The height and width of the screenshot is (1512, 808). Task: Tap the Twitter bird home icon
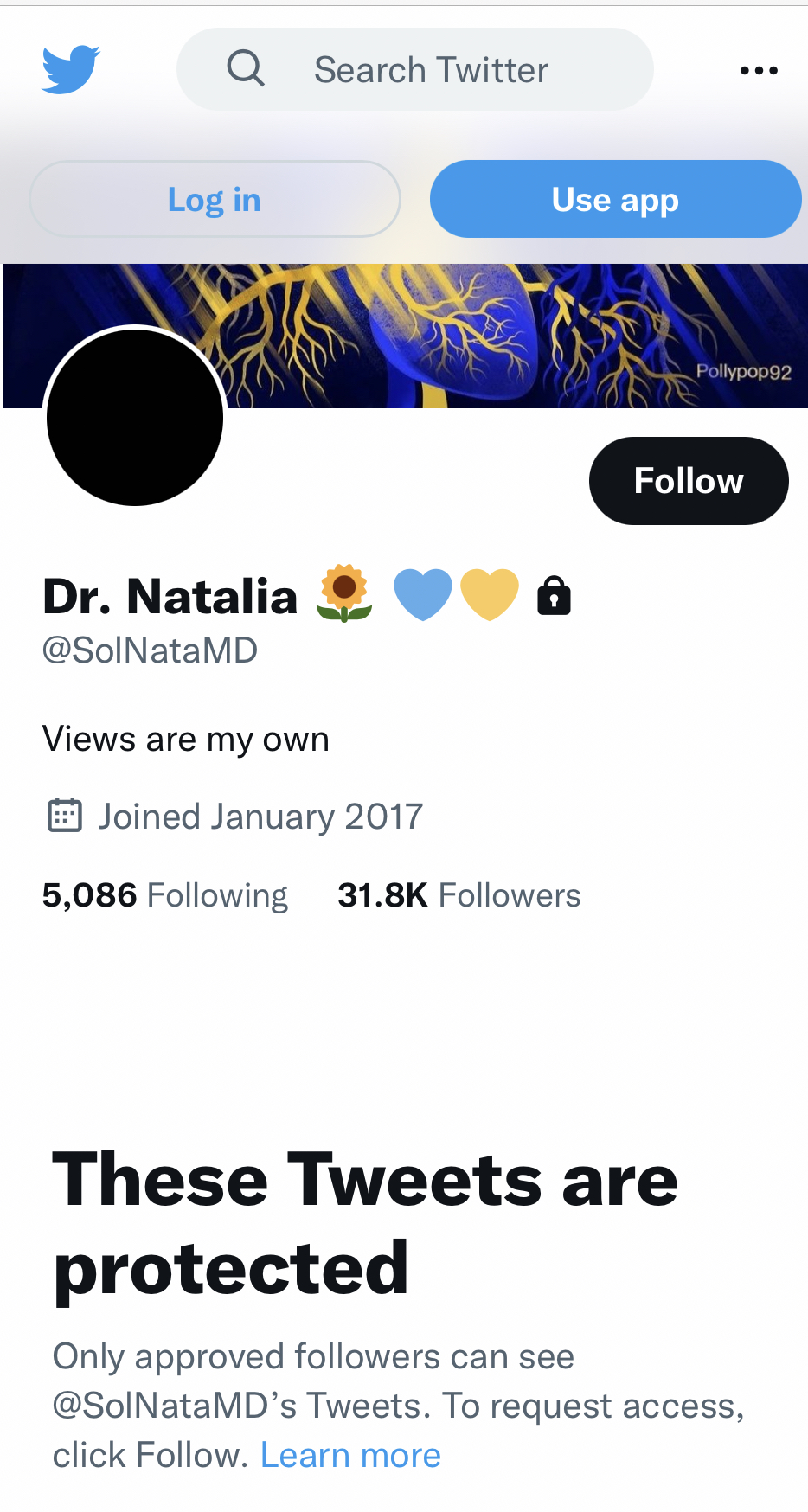[x=71, y=69]
